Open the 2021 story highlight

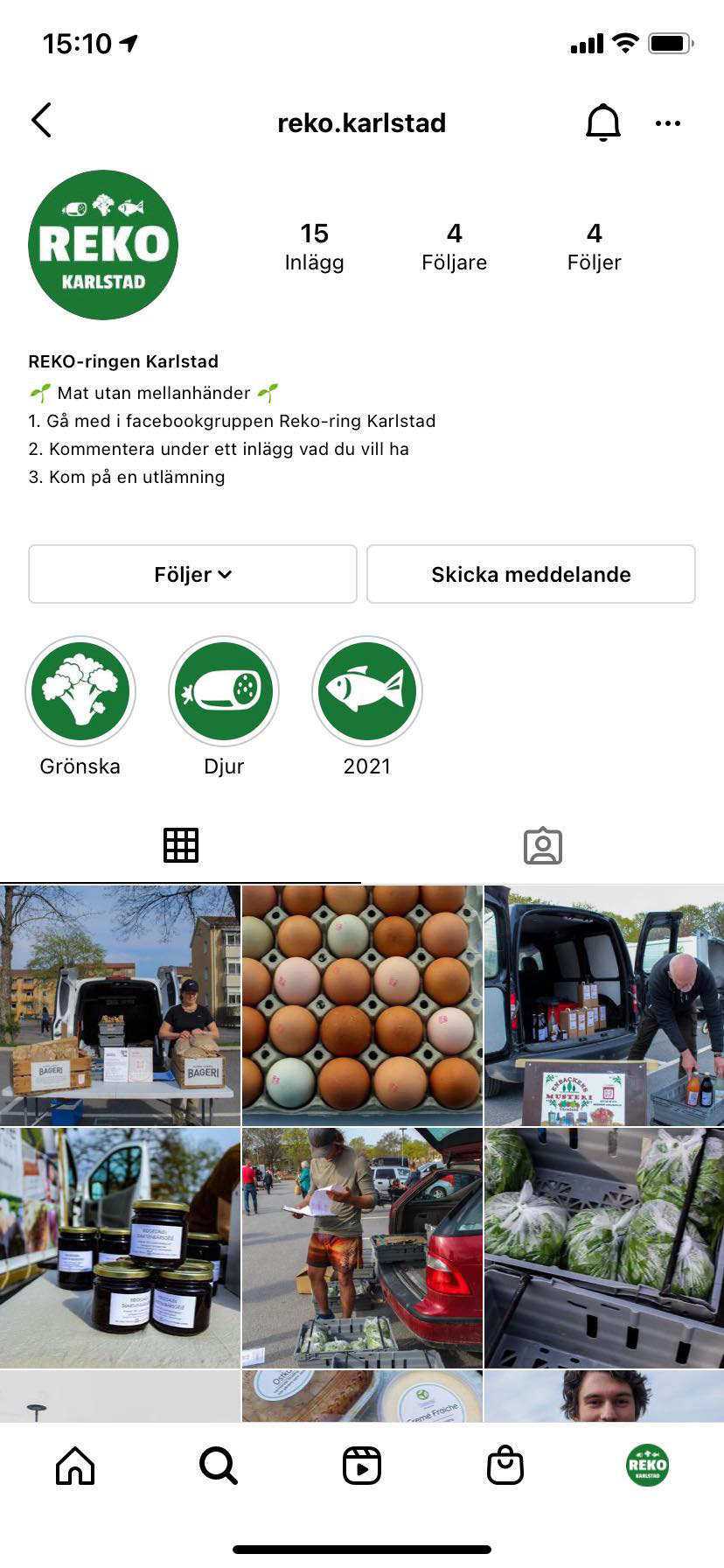[367, 691]
